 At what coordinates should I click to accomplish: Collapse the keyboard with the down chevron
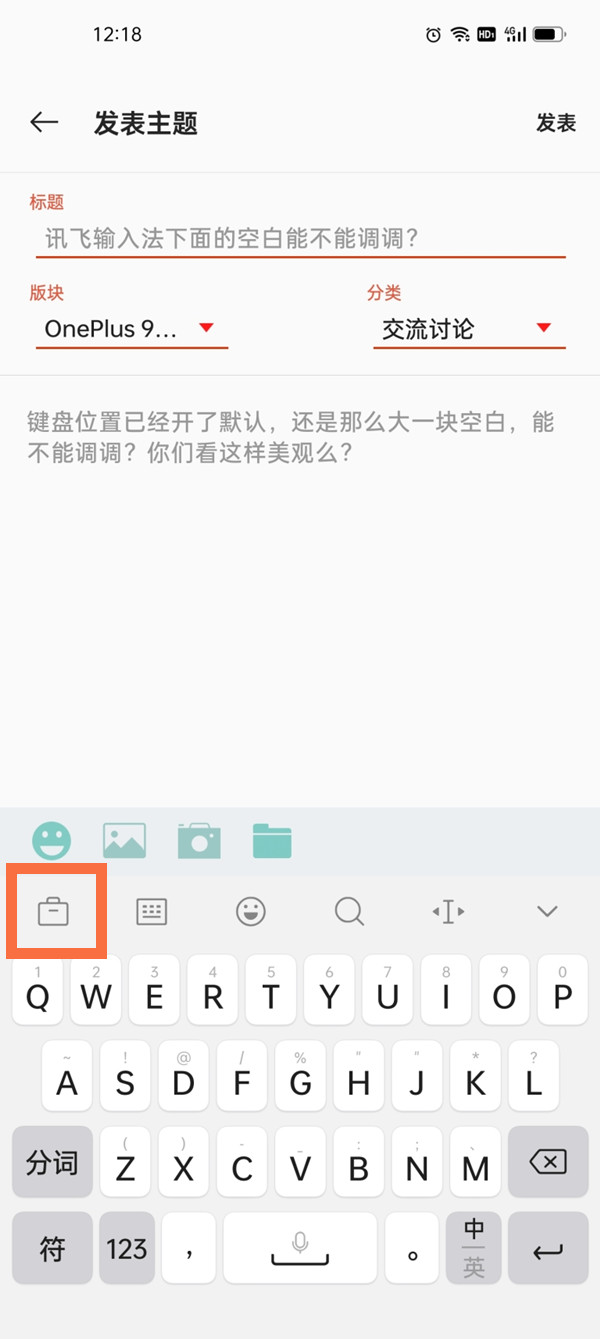coord(546,911)
